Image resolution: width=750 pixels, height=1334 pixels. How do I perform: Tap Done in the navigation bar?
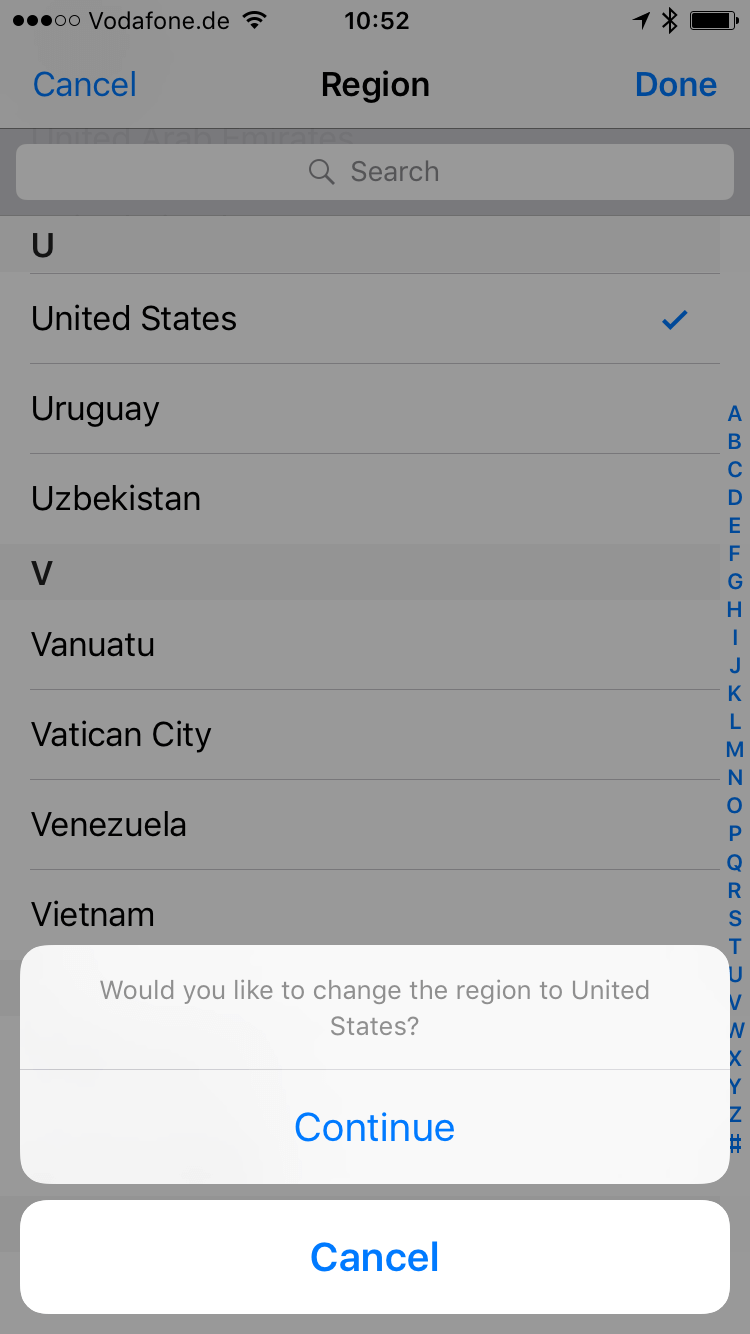pos(676,85)
